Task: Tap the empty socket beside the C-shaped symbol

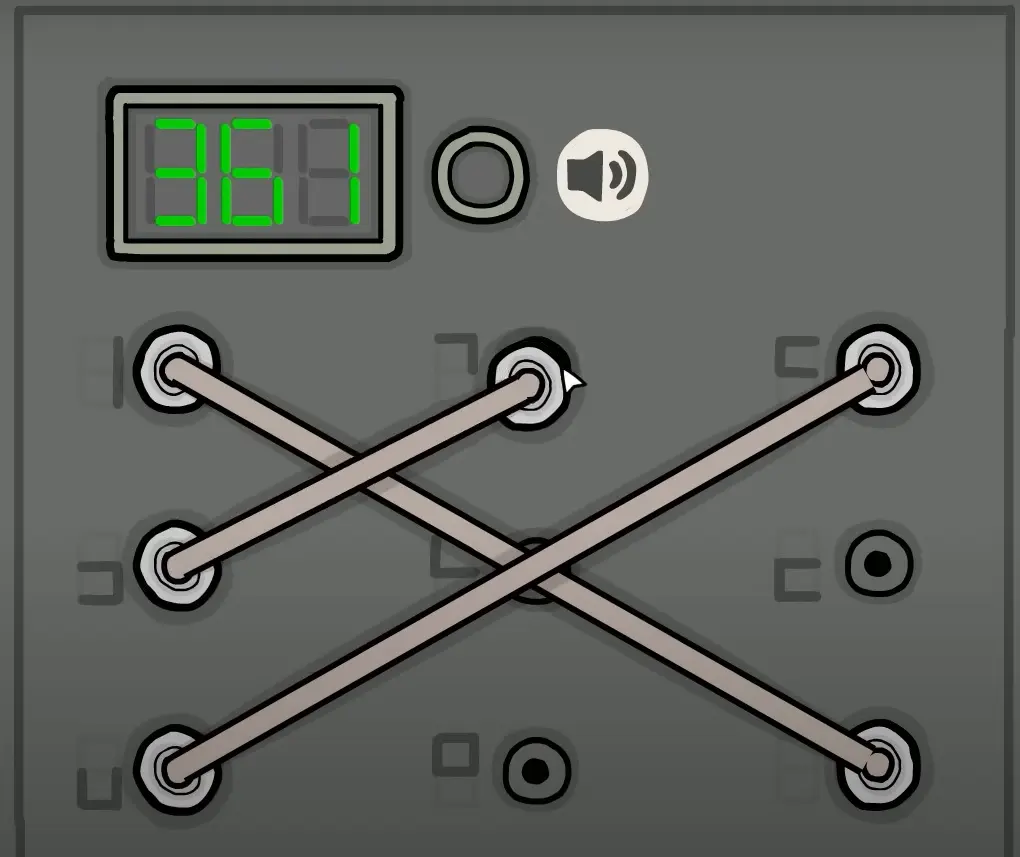Action: (x=878, y=565)
